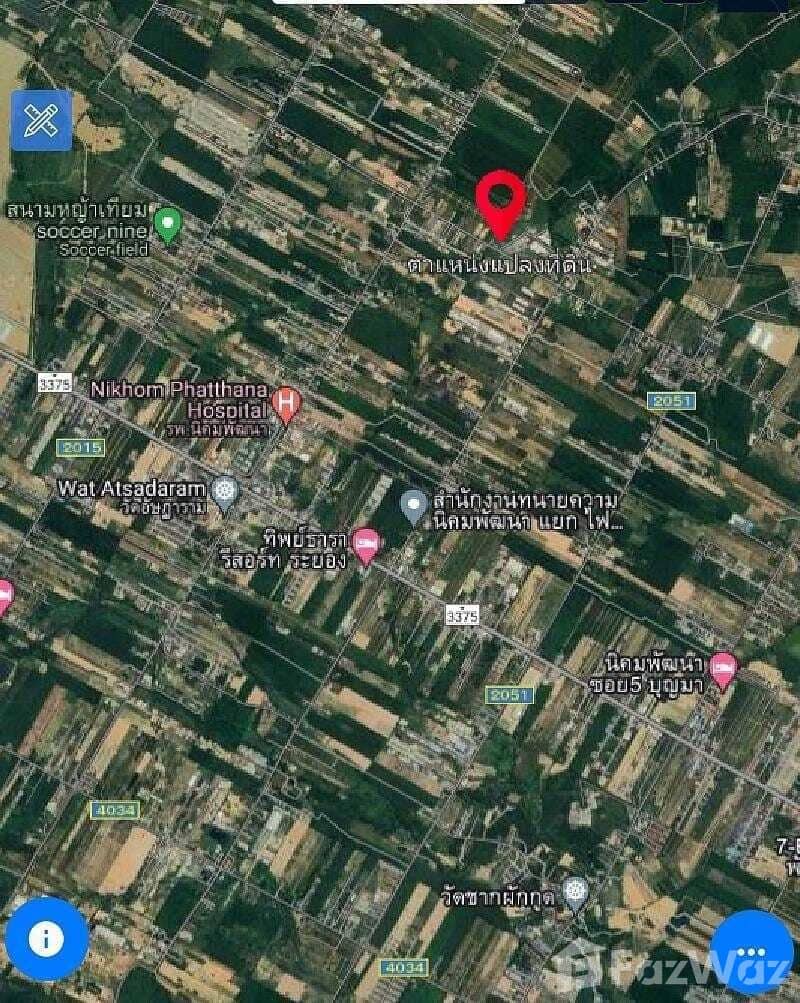Select the Wat Atsadaram temple marker
800x1003 pixels.
pos(226,491)
